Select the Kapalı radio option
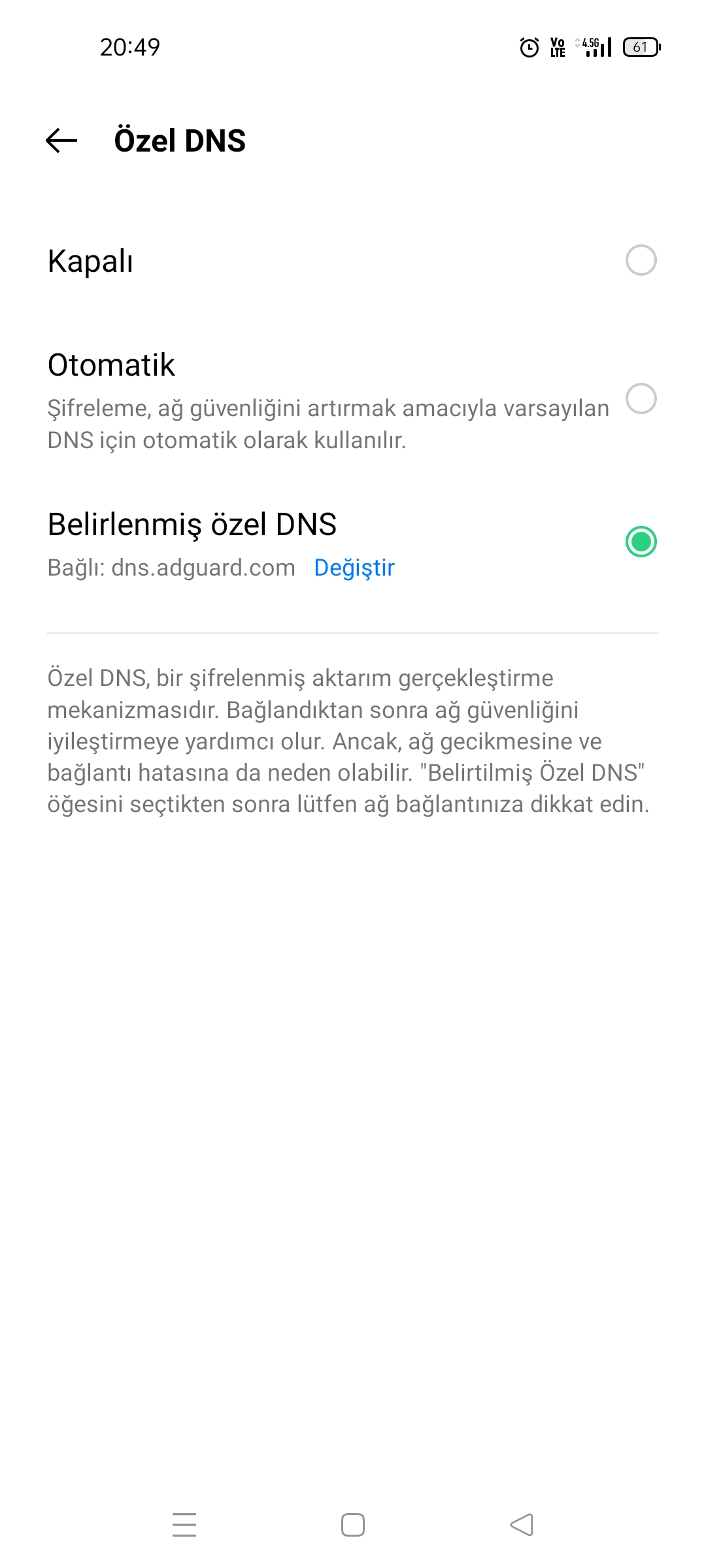 (641, 260)
